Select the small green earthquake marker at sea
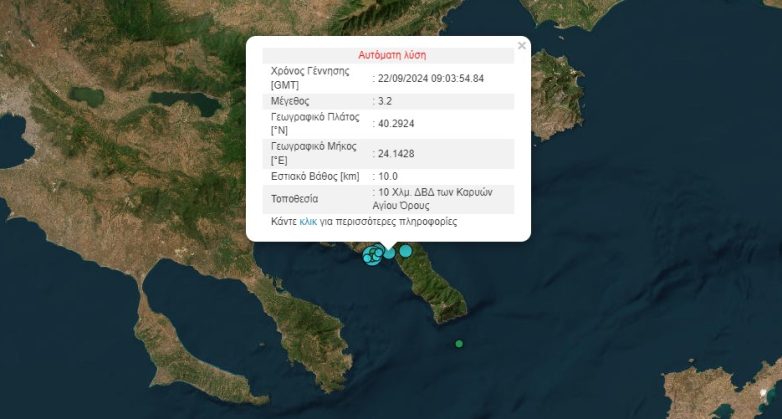The image size is (782, 419). [x=459, y=344]
